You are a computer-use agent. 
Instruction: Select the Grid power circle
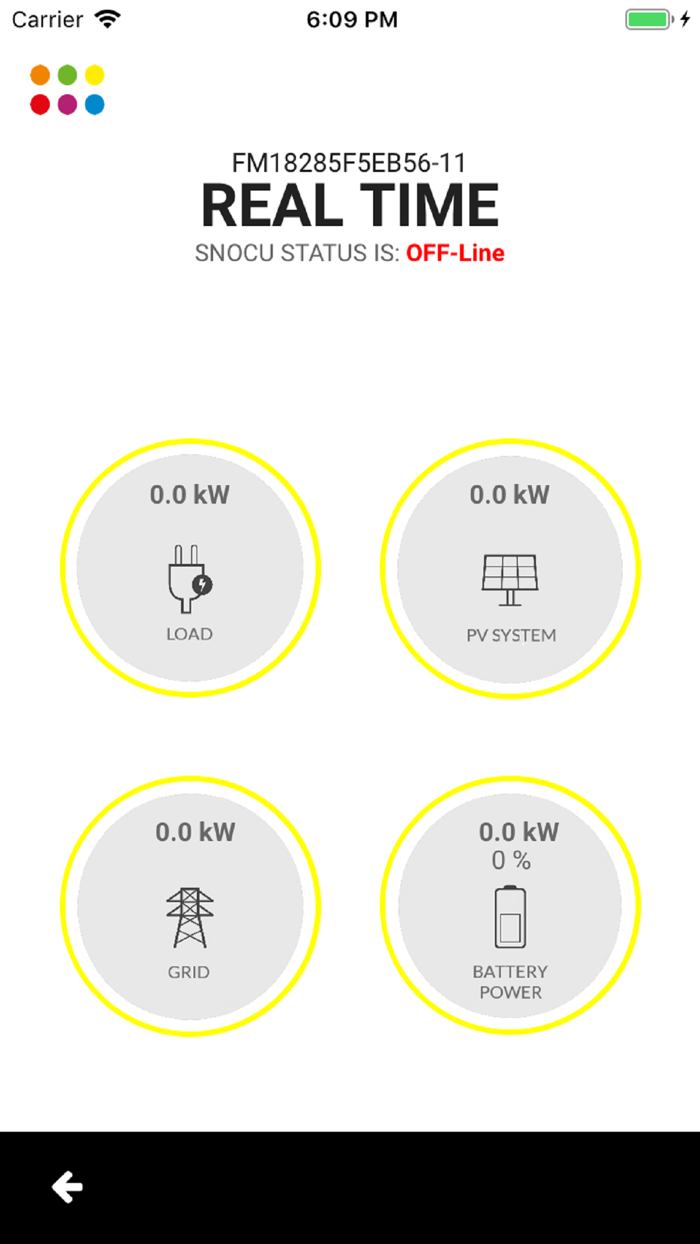[190, 906]
